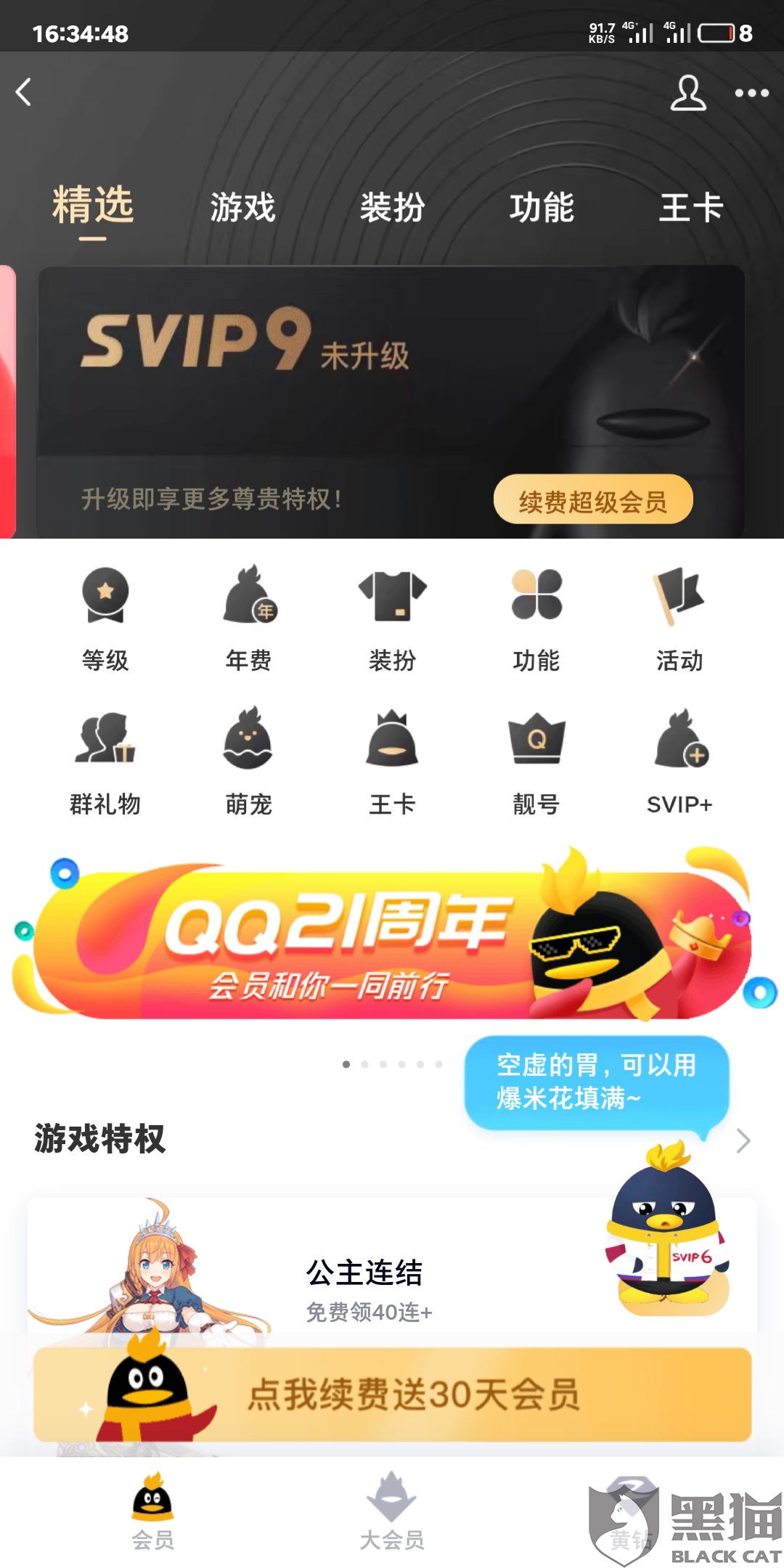The width and height of the screenshot is (784, 1568).
Task: Open the three-dot overflow menu
Action: pos(751,93)
